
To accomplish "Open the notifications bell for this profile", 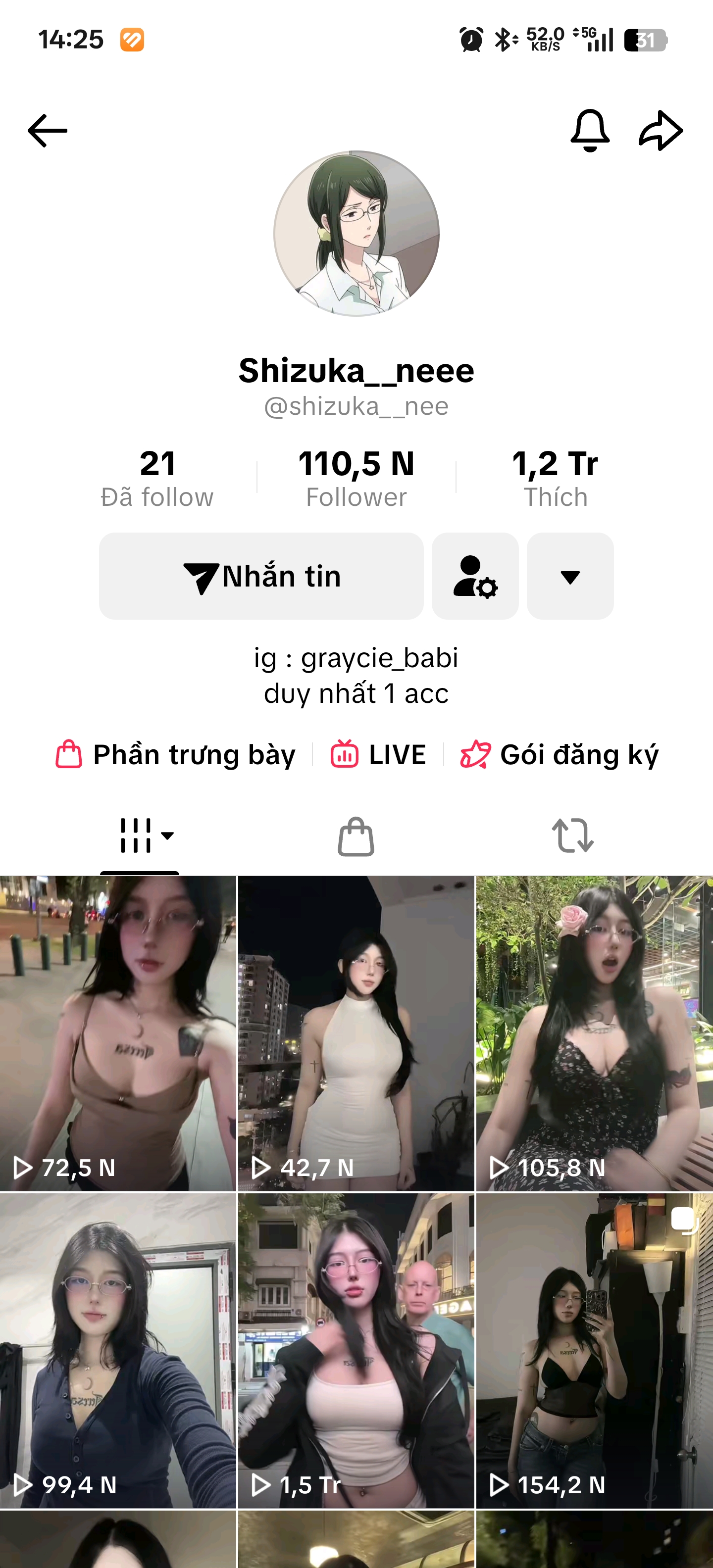I will coord(589,130).
